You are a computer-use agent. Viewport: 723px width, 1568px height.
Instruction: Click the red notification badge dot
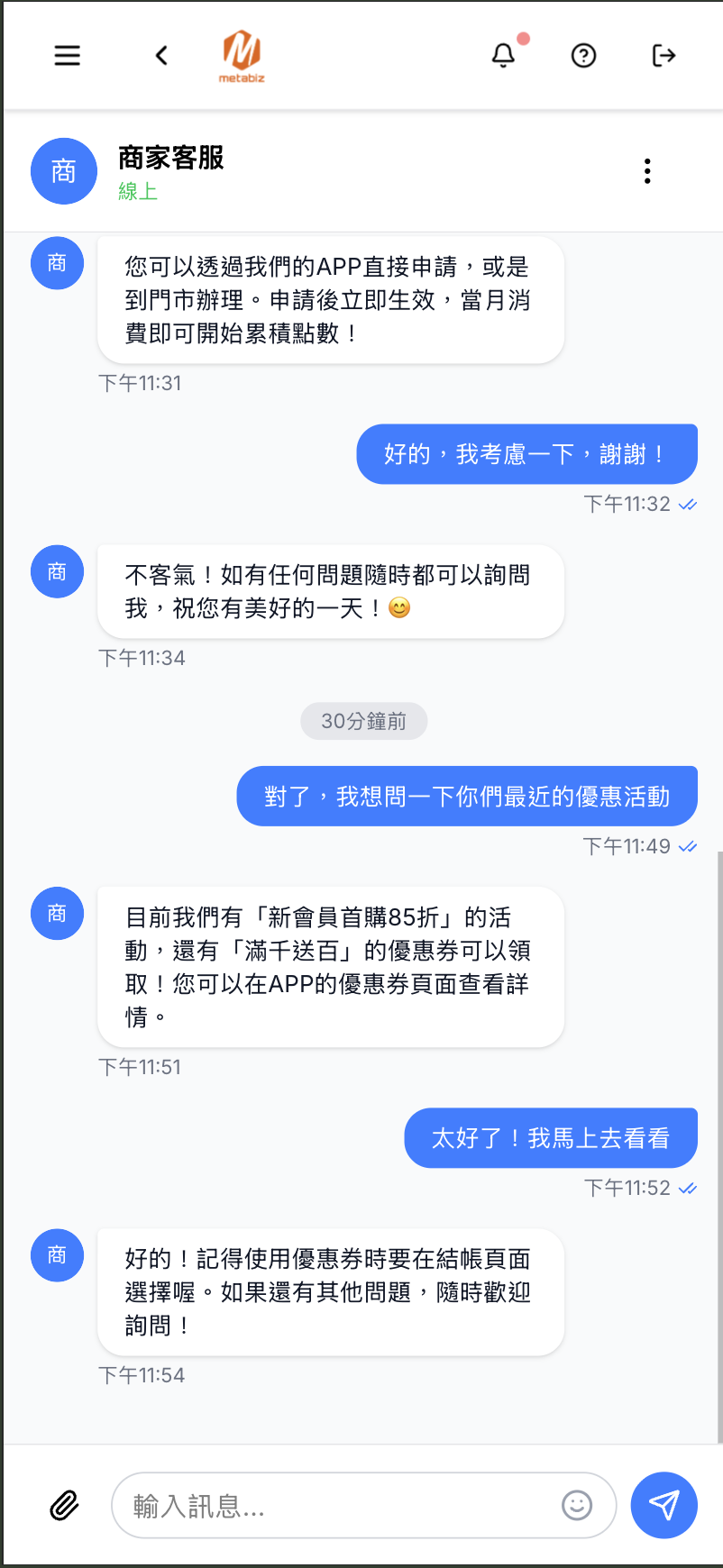pos(524,38)
